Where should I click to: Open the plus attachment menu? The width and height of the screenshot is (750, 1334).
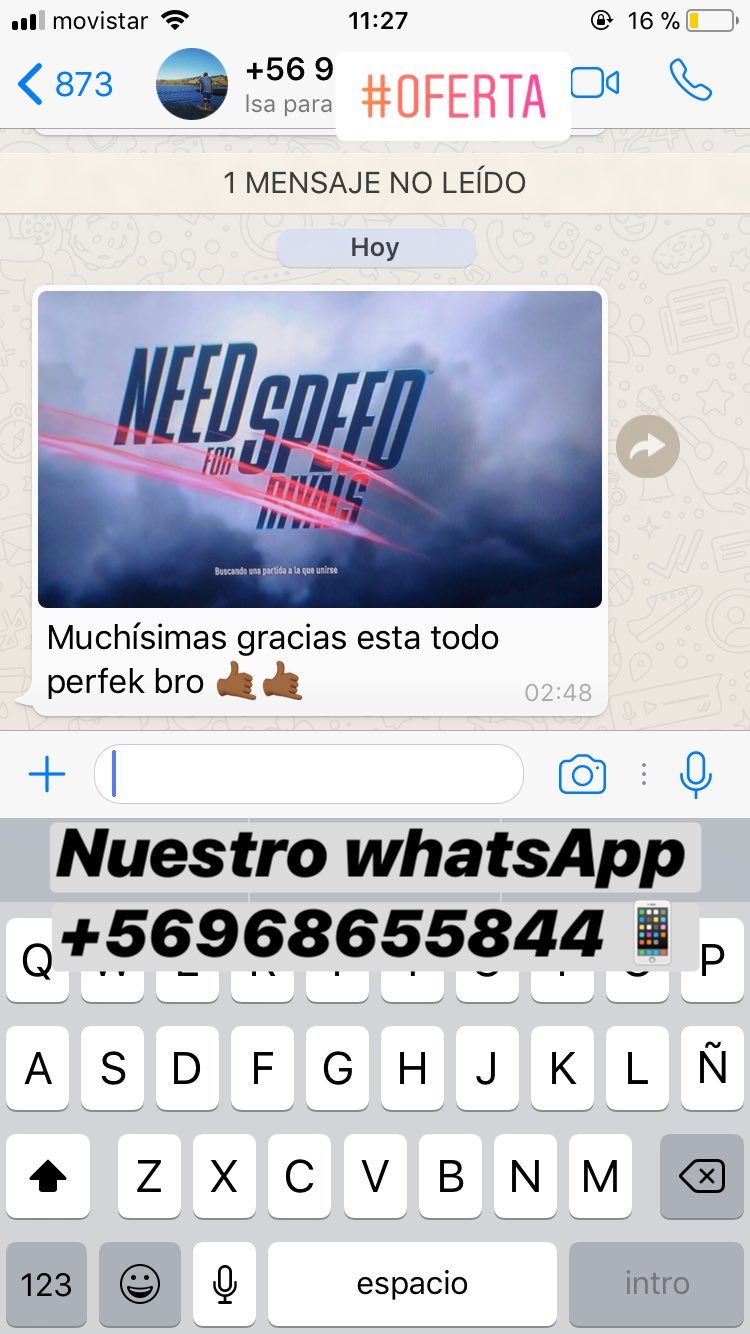click(46, 774)
